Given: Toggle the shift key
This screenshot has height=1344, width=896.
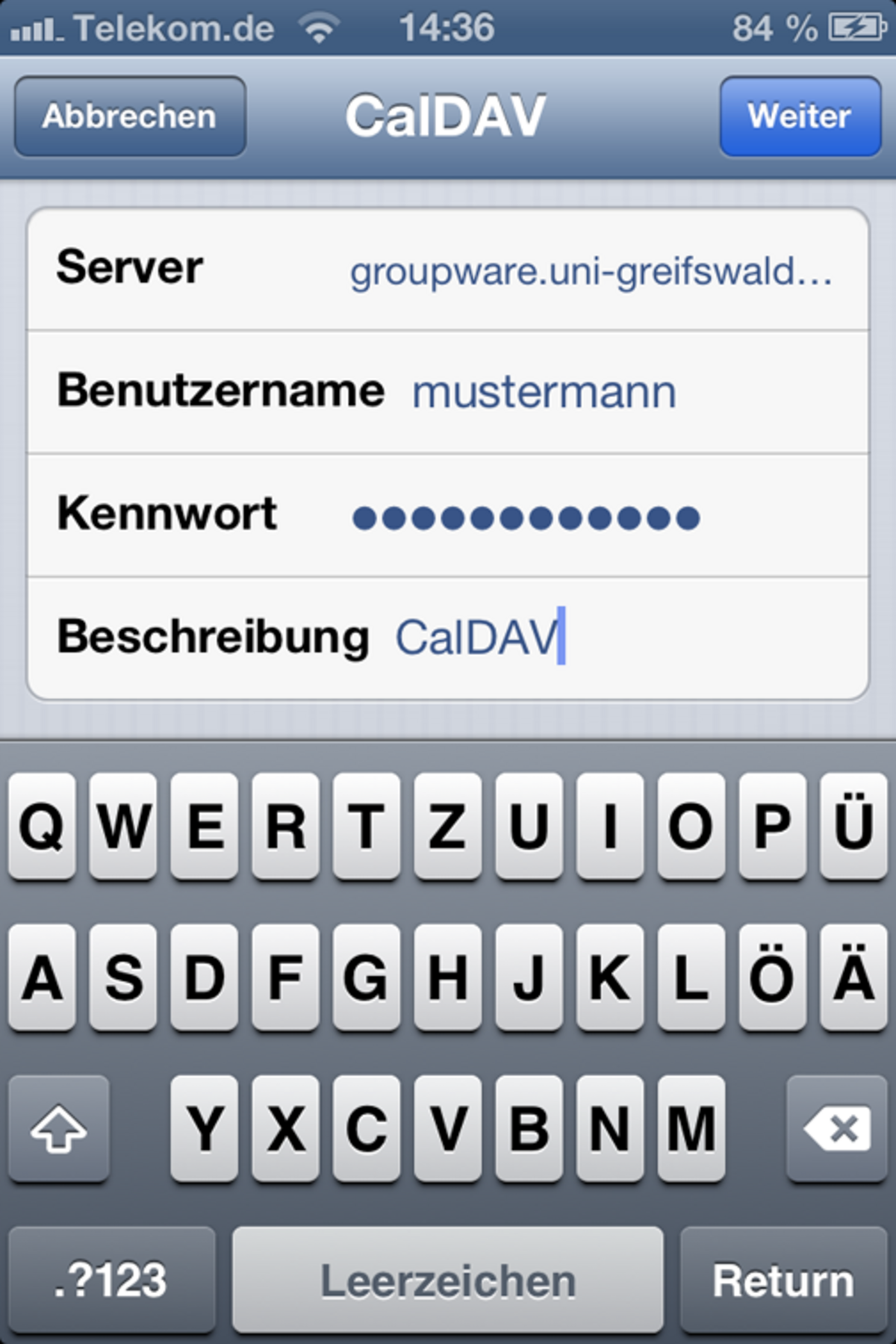Looking at the screenshot, I should click(x=59, y=1129).
